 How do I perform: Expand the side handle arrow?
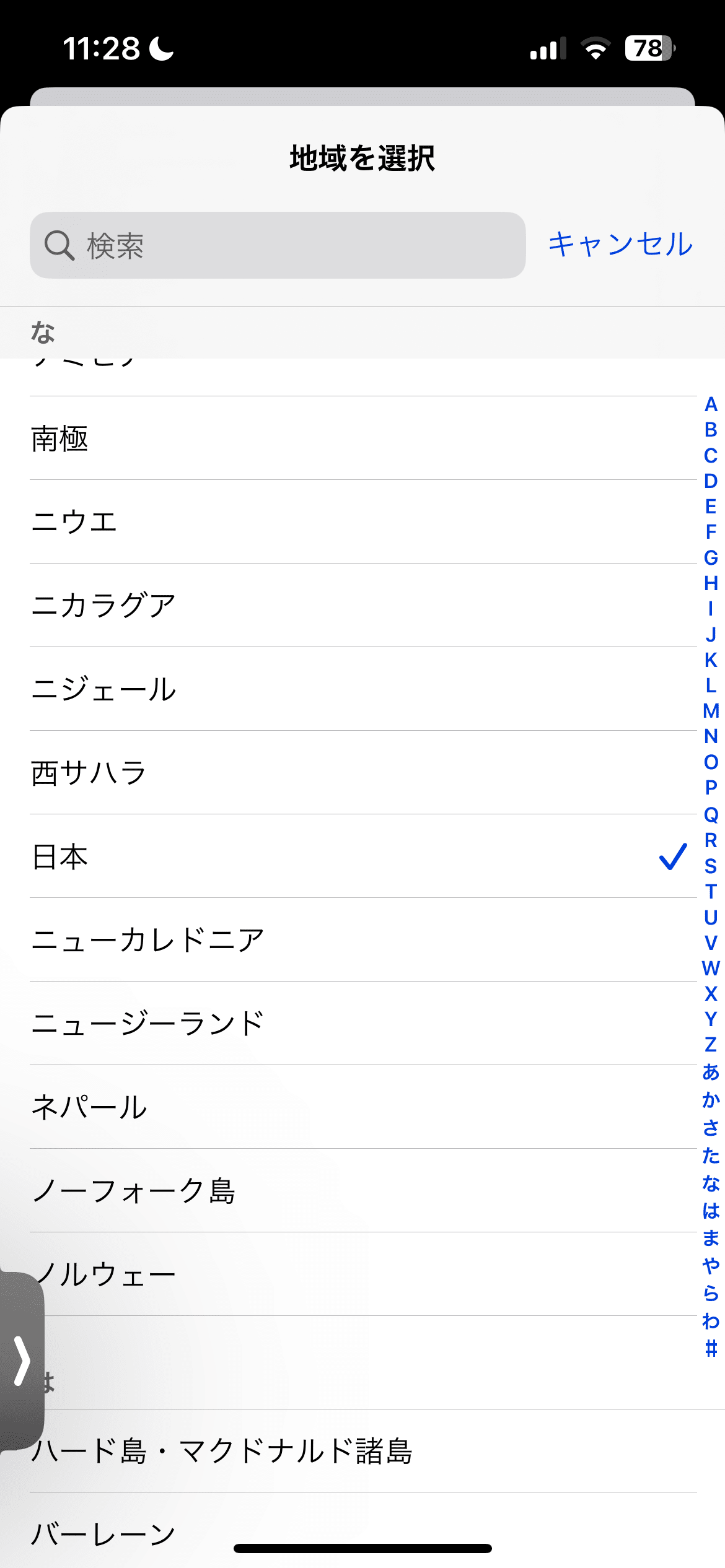click(22, 1360)
